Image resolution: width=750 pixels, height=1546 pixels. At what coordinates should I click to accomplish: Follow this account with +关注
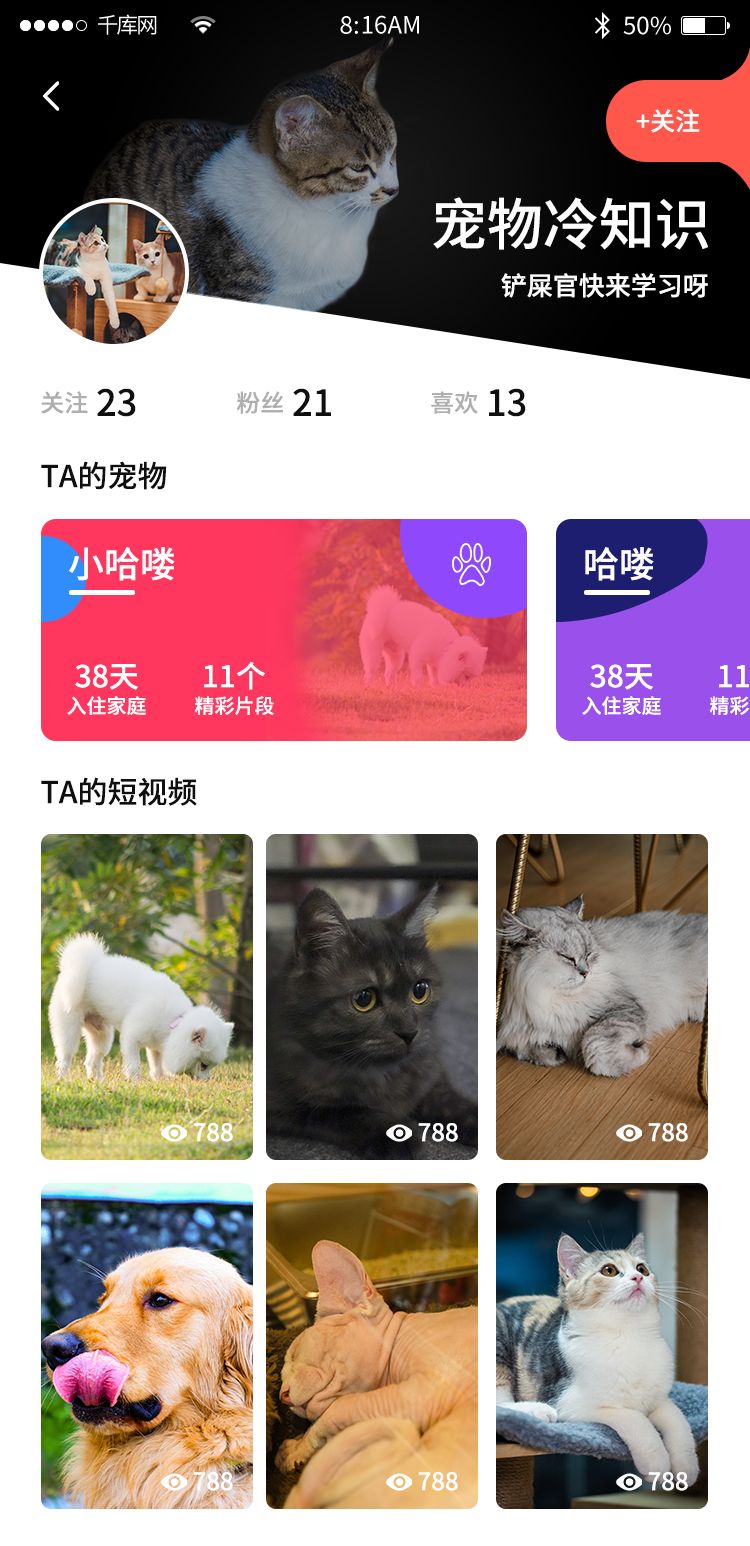(x=668, y=122)
